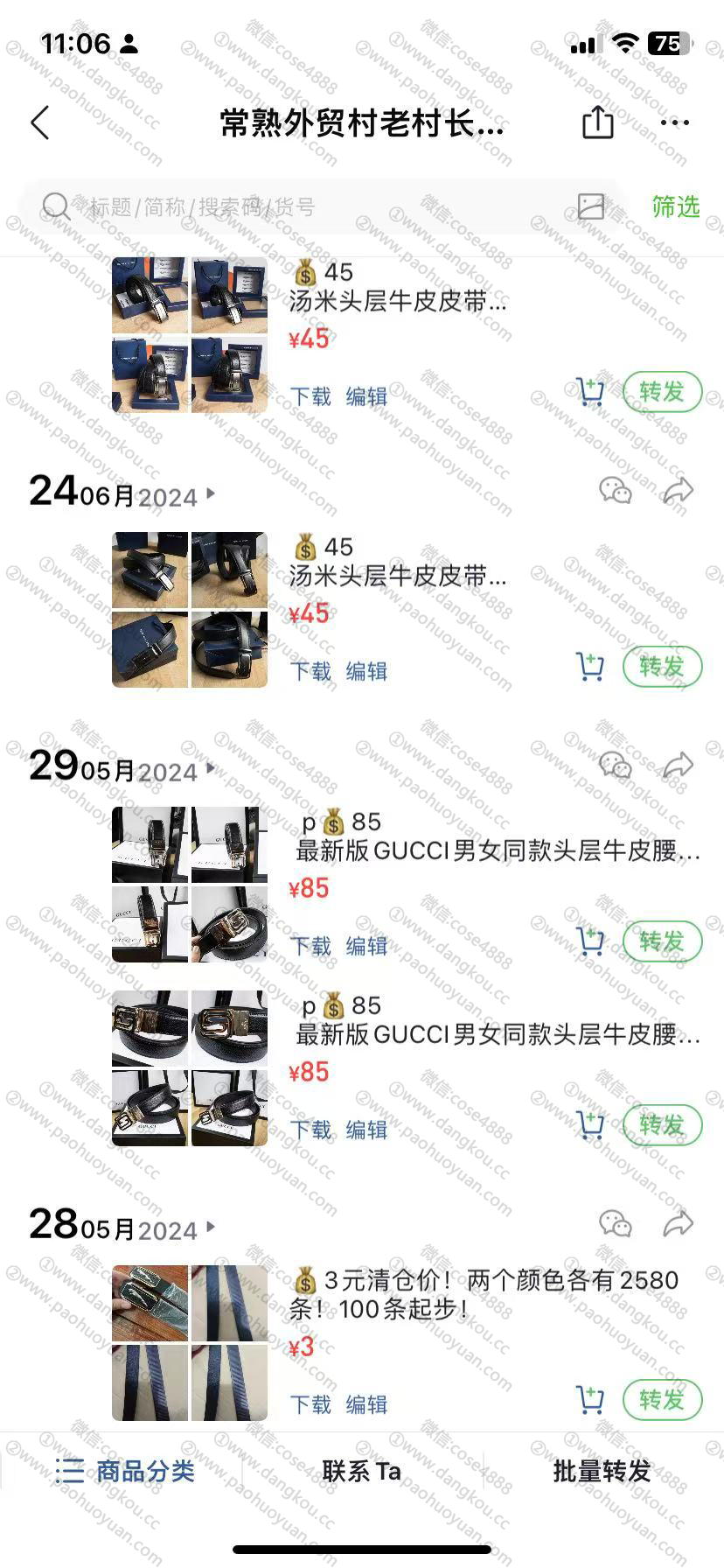This screenshot has width=724, height=1568.
Task: Go back using the top-left arrow
Action: tap(40, 123)
